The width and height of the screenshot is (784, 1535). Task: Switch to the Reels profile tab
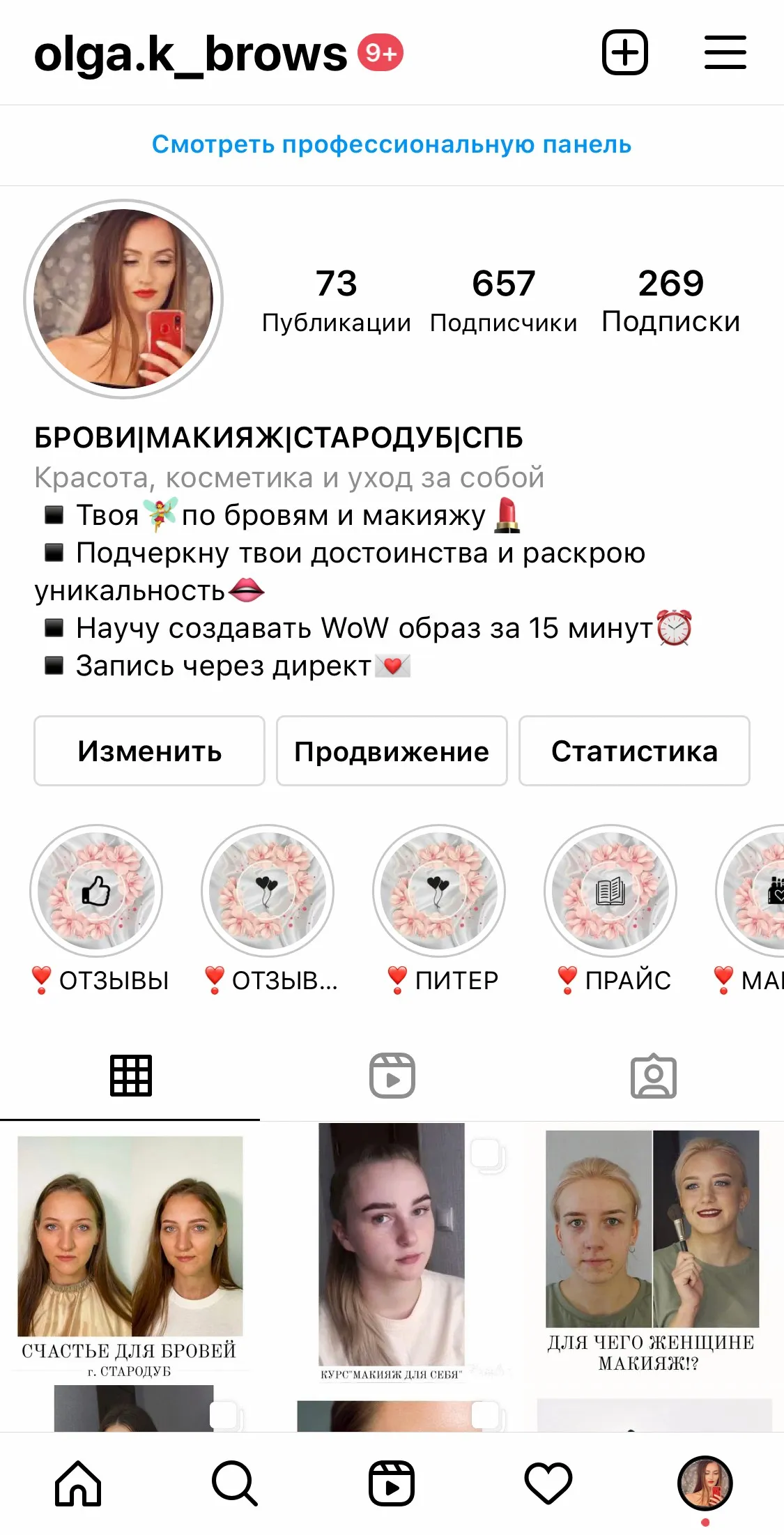[x=392, y=1076]
